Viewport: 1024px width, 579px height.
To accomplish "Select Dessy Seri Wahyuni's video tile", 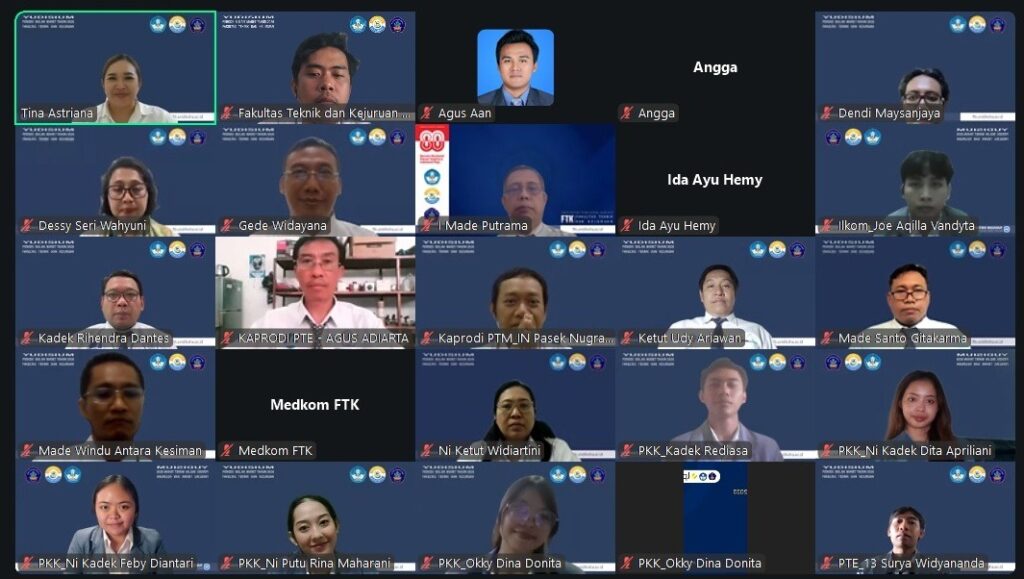I will [115, 180].
